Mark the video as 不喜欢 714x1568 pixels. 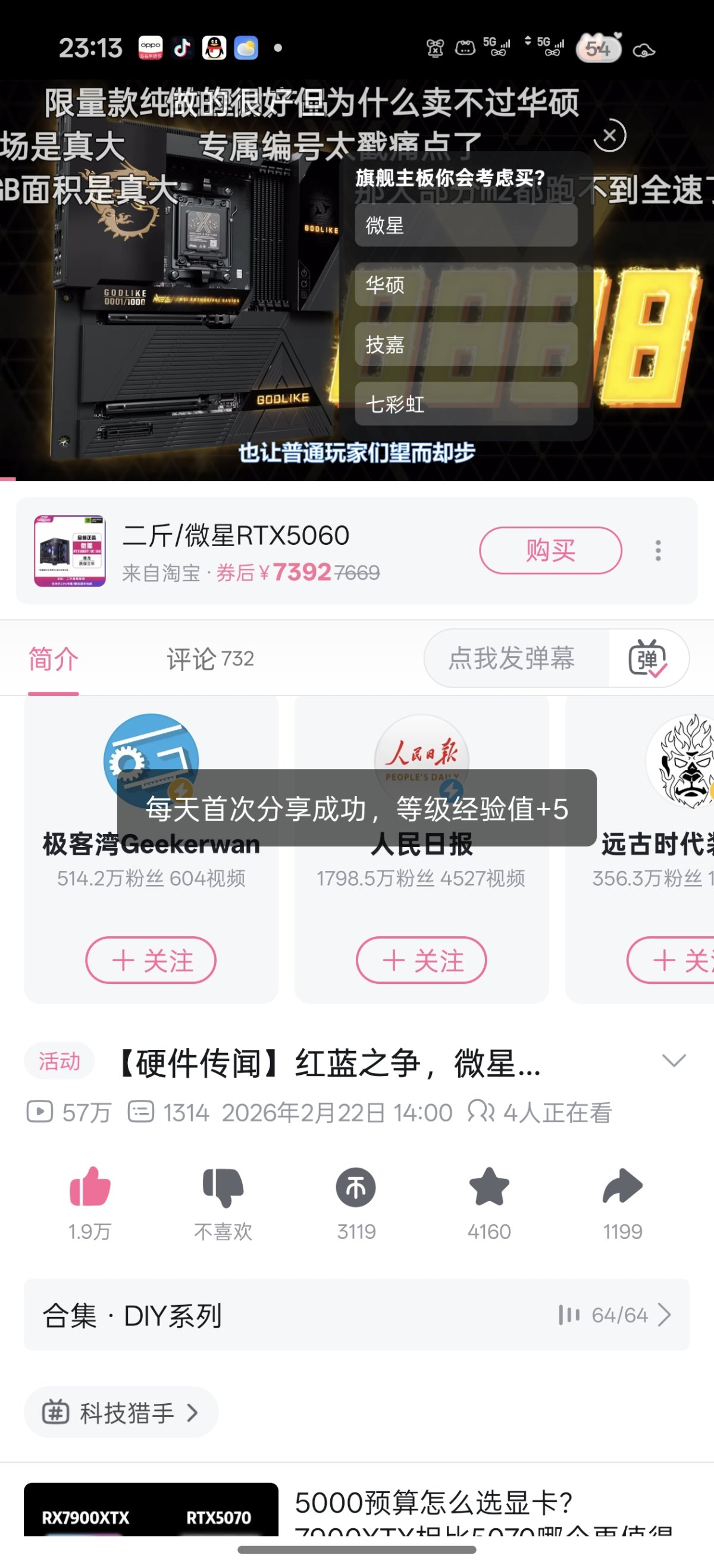pos(223,1187)
